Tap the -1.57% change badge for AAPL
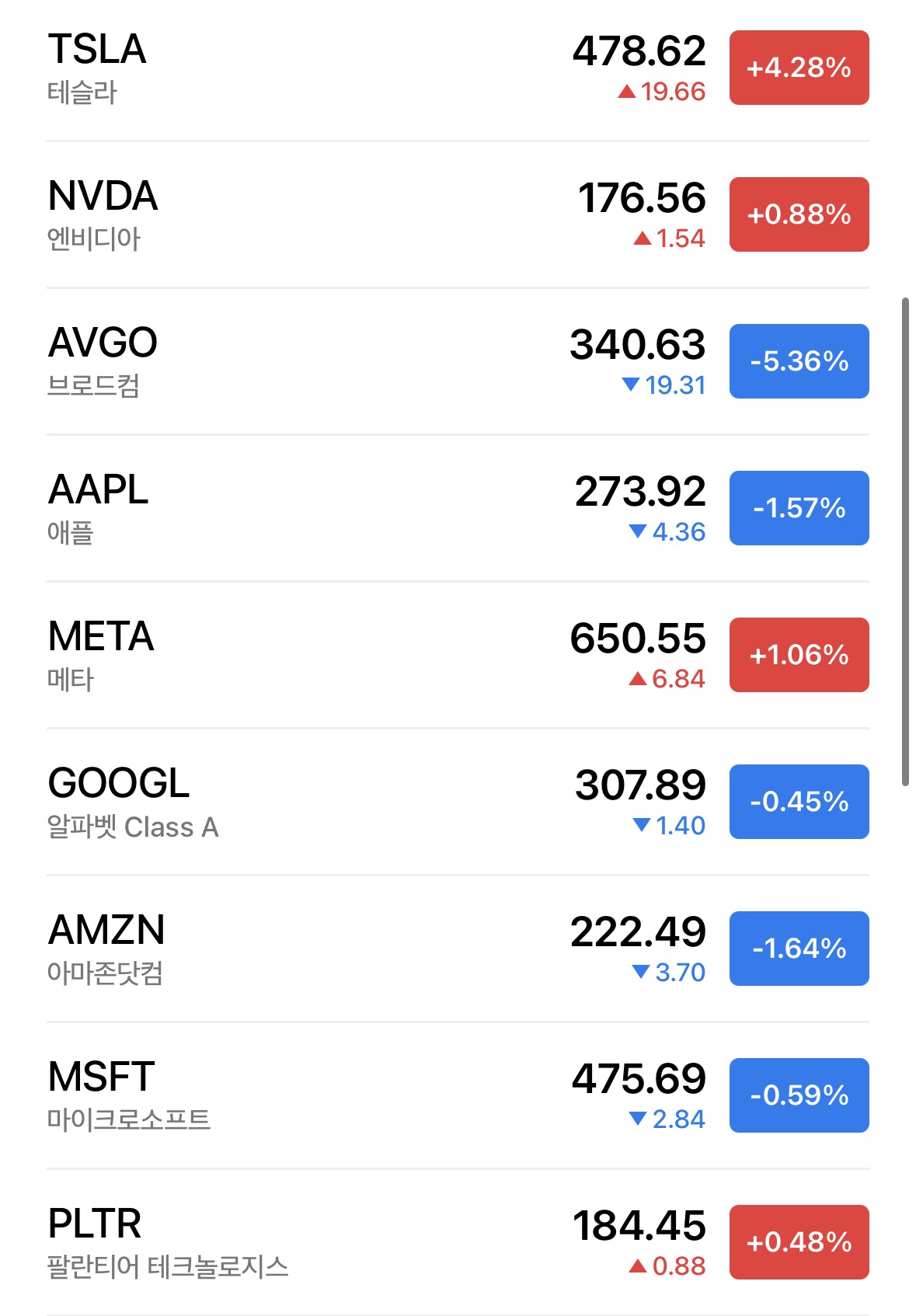Viewport: 916px width, 1316px height. [x=799, y=508]
